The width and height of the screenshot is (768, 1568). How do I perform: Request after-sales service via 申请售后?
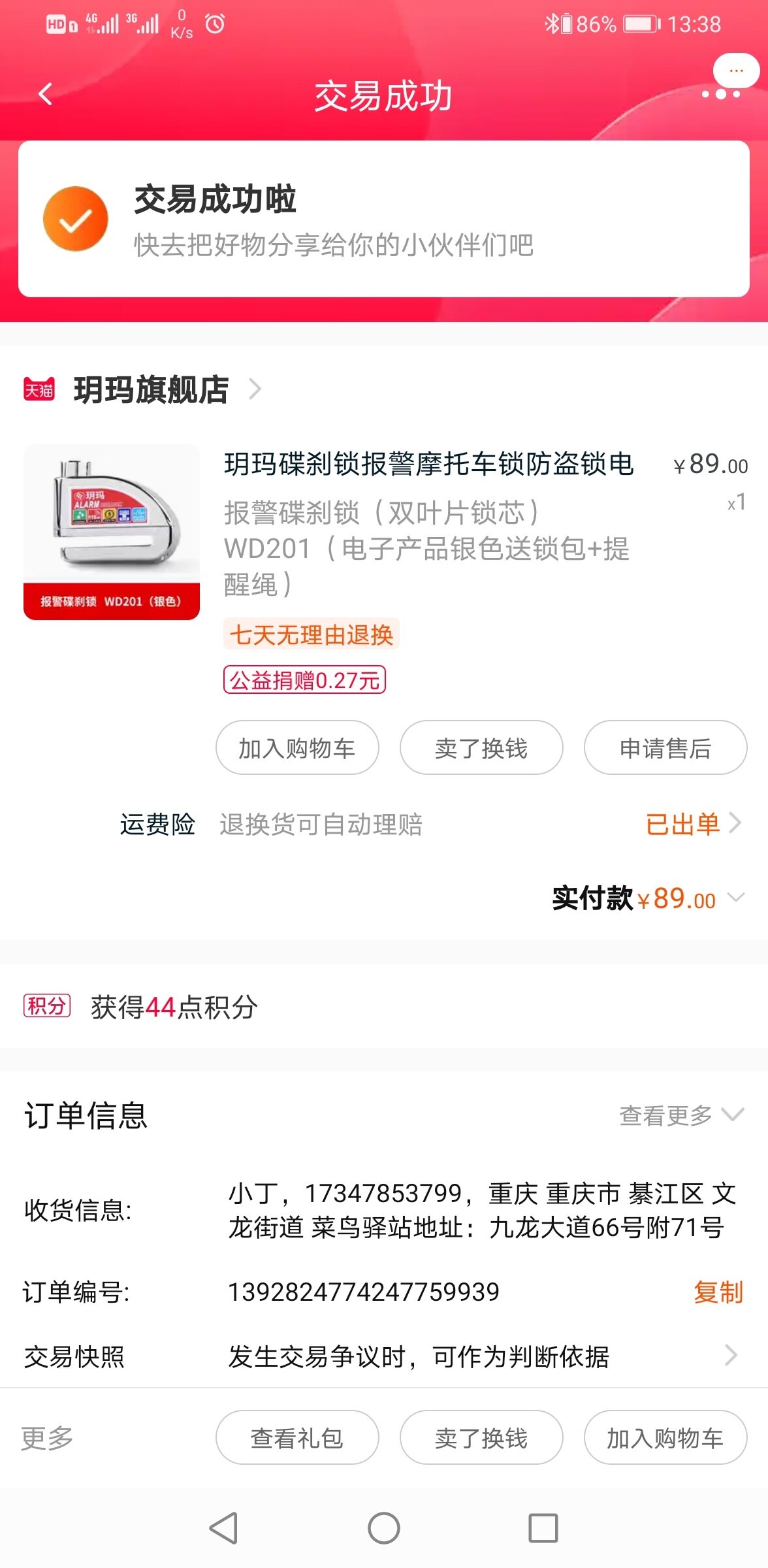point(665,748)
